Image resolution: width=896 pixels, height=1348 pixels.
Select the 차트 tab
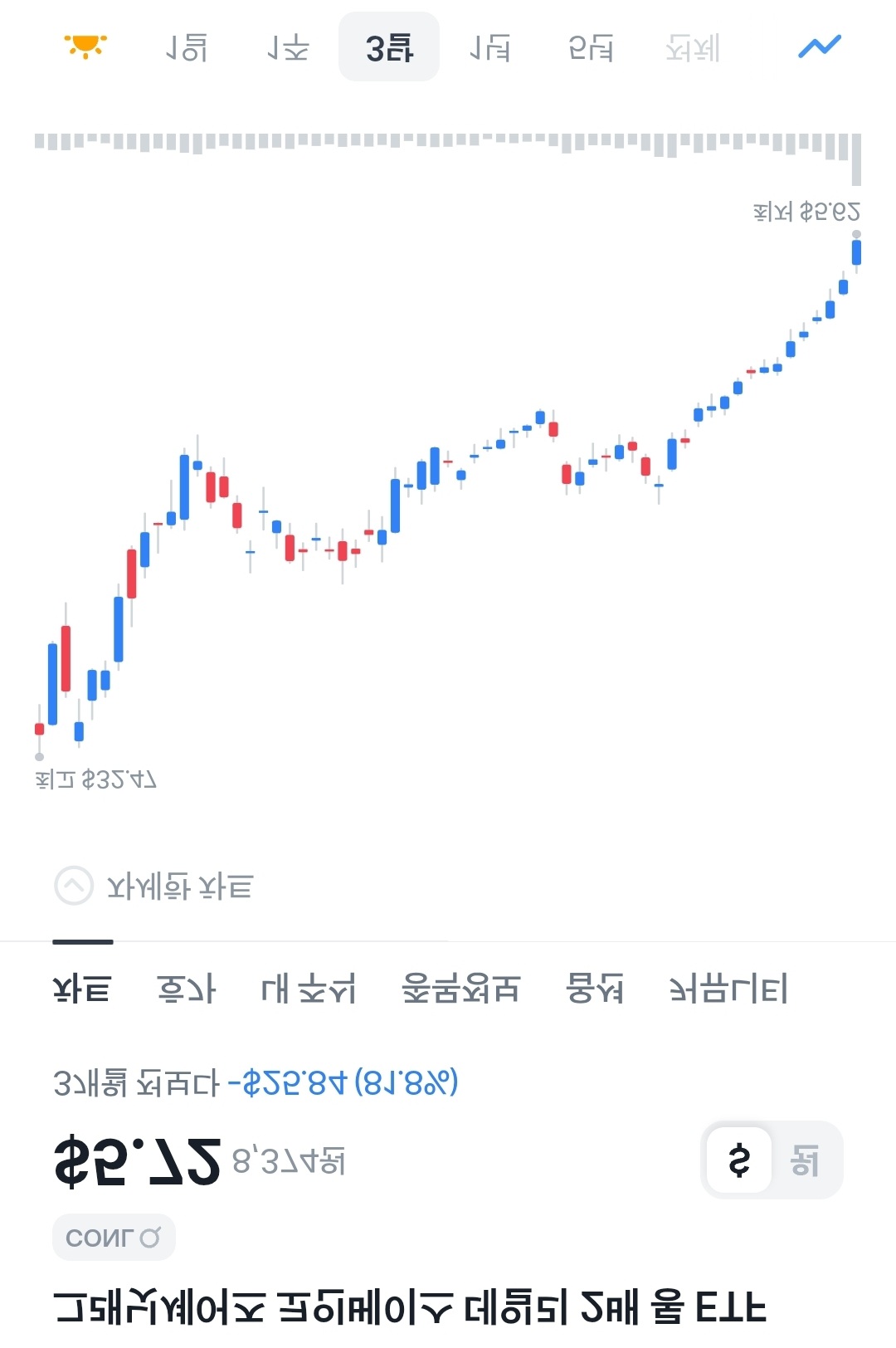click(x=81, y=989)
